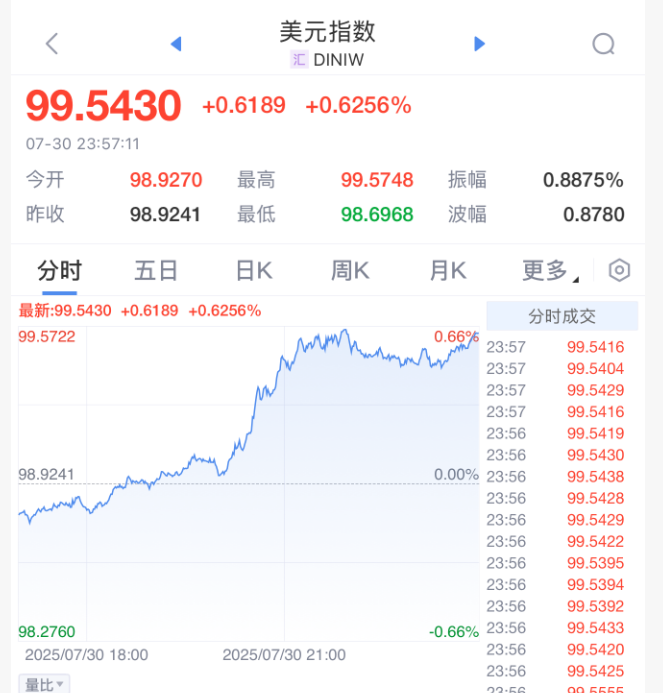The image size is (663, 693).
Task: Switch to the 五日 chart tab
Action: pos(156,270)
